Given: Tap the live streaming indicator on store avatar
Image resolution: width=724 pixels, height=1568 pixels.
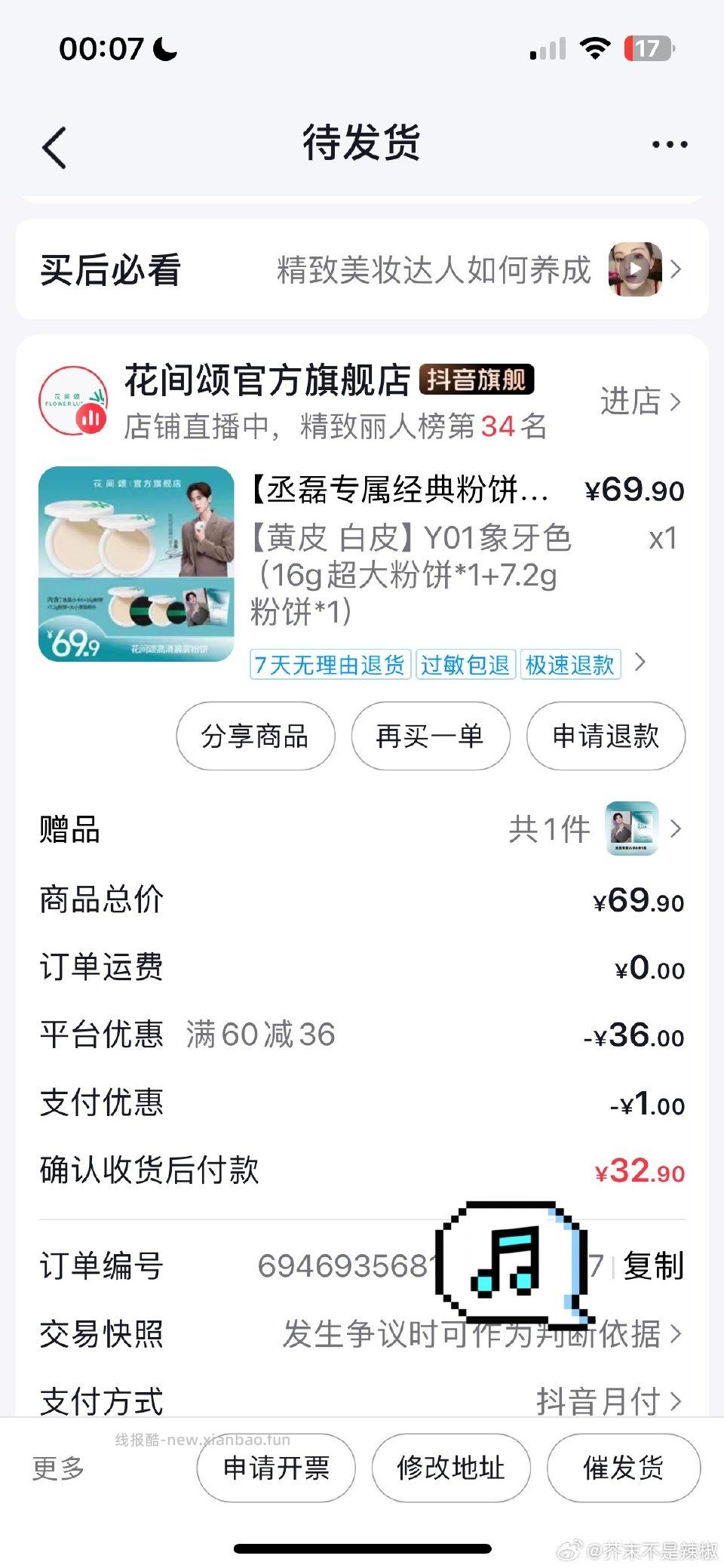Looking at the screenshot, I should point(90,420).
